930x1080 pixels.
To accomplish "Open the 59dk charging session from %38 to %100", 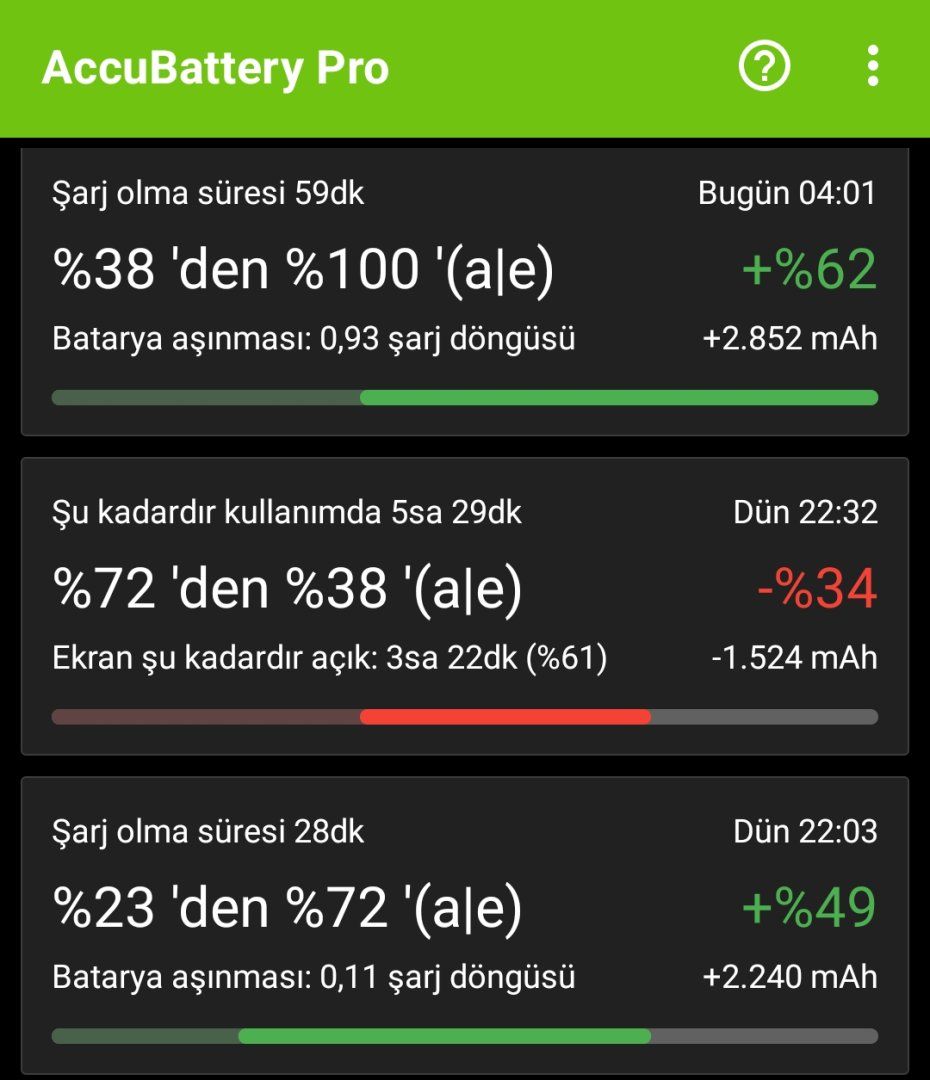I will click(x=464, y=292).
